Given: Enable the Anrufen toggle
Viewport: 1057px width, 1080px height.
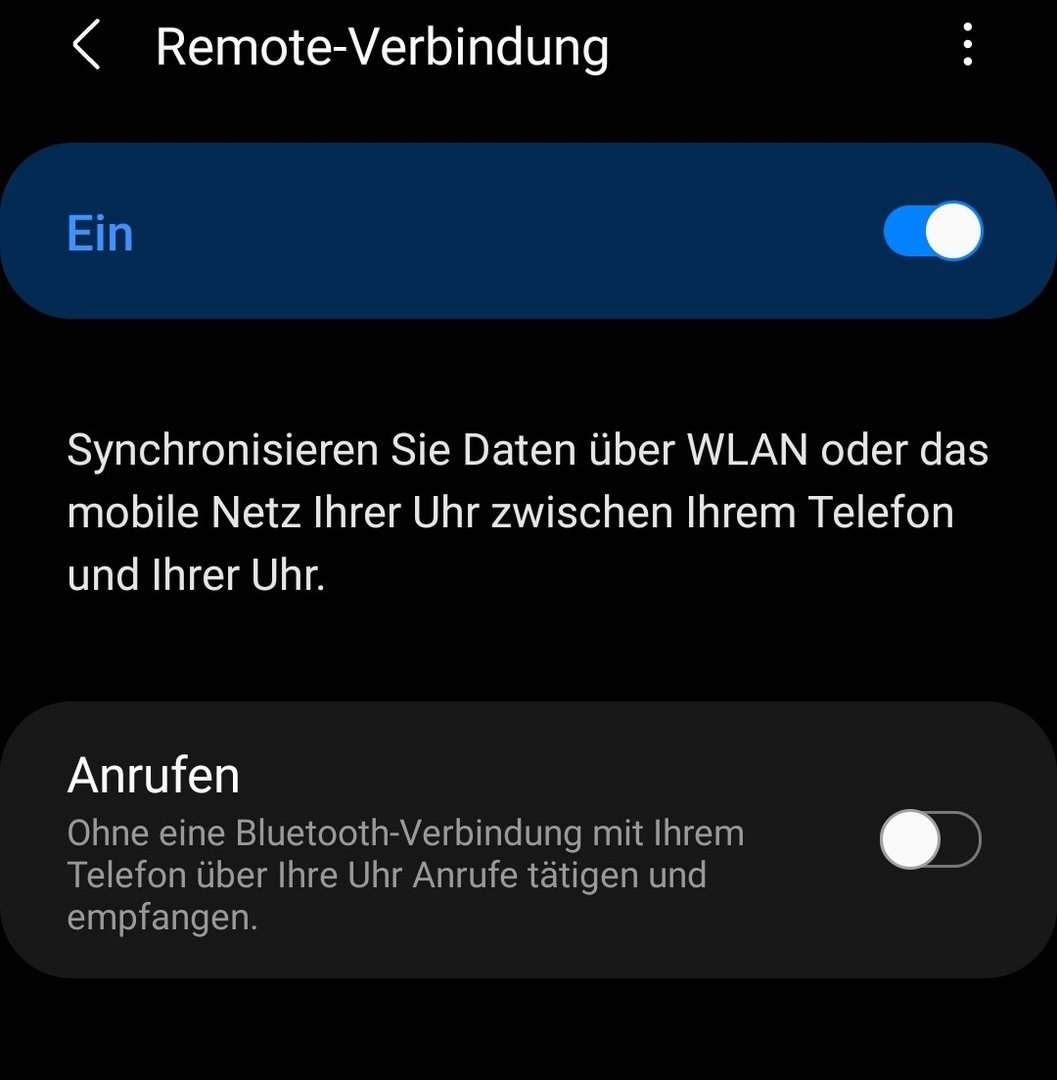Looking at the screenshot, I should pyautogui.click(x=930, y=840).
